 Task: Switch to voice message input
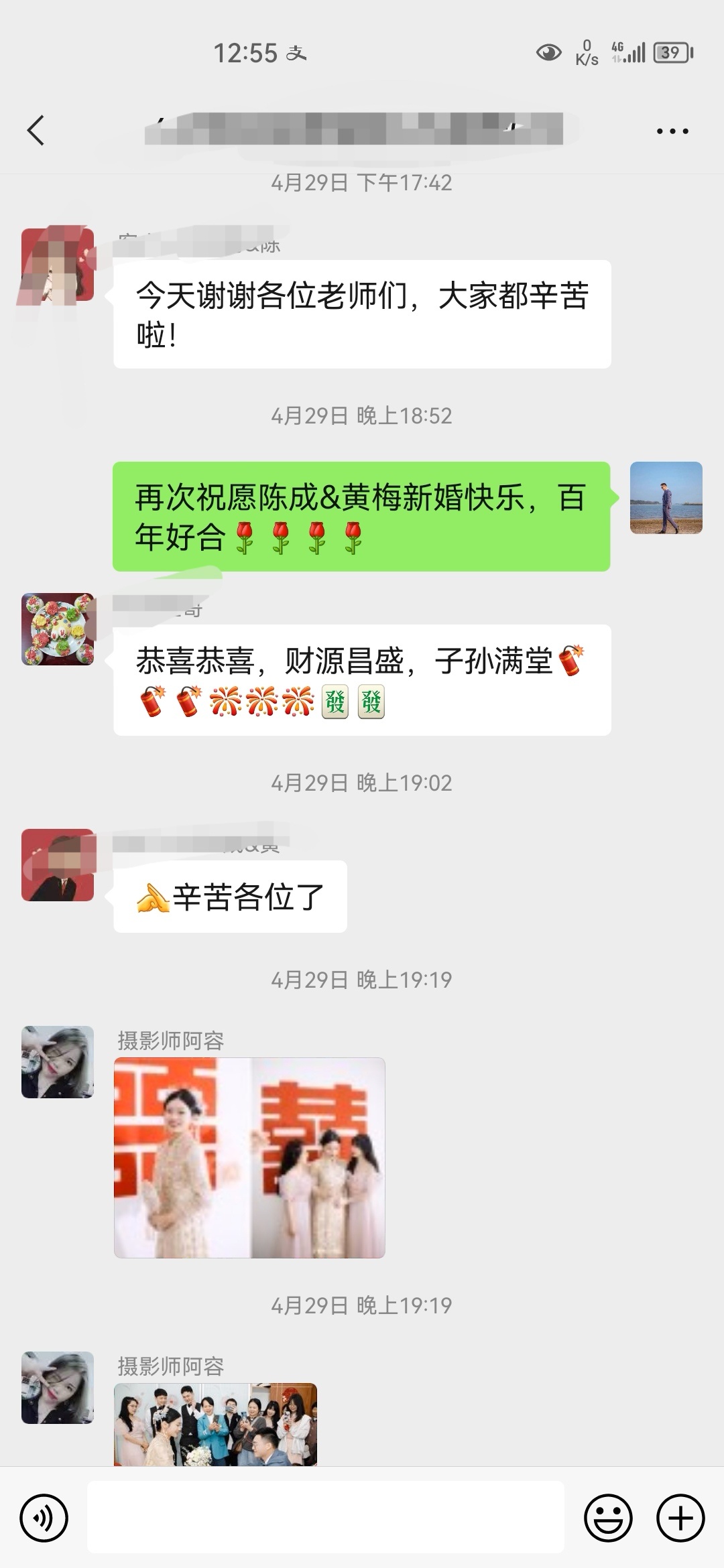44,1518
